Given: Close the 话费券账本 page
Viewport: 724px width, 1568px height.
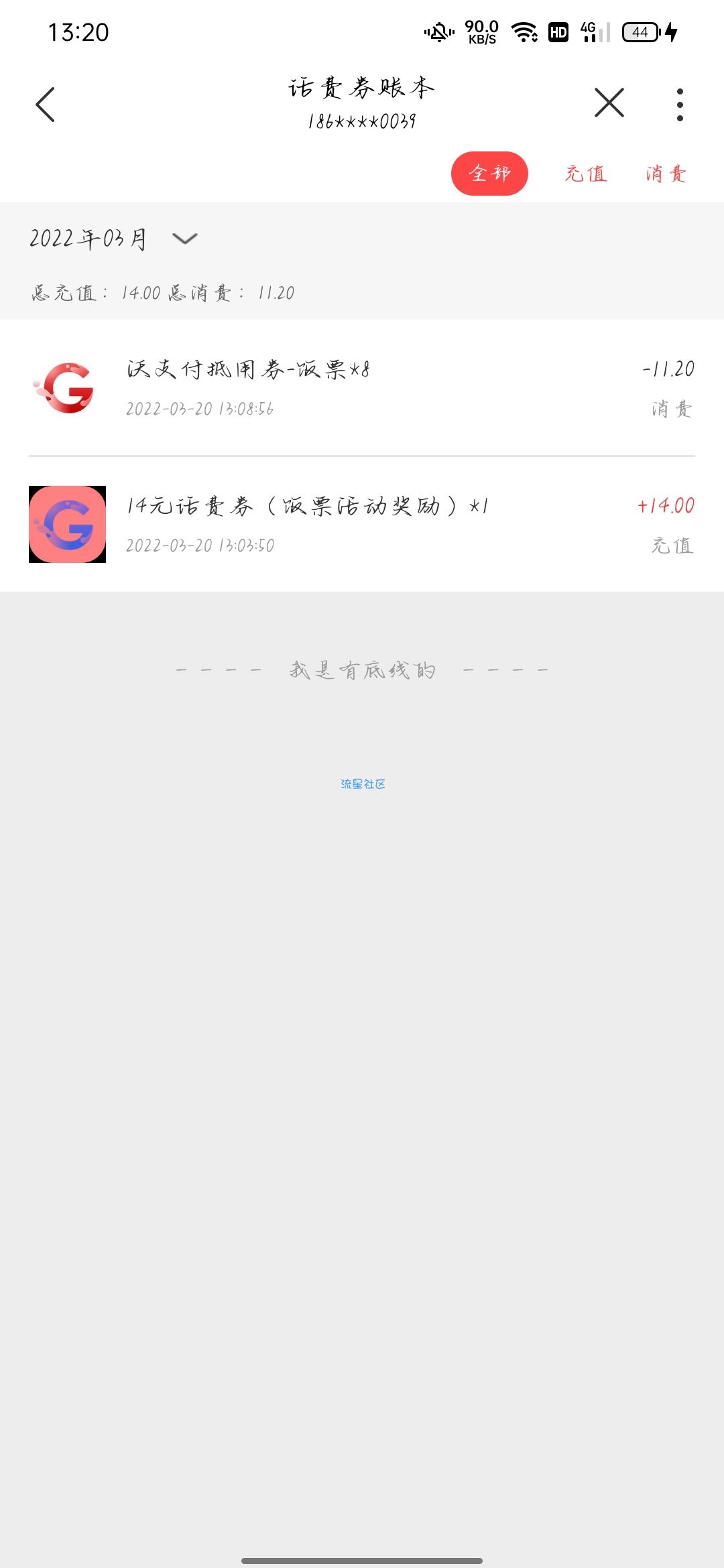Looking at the screenshot, I should [x=609, y=103].
